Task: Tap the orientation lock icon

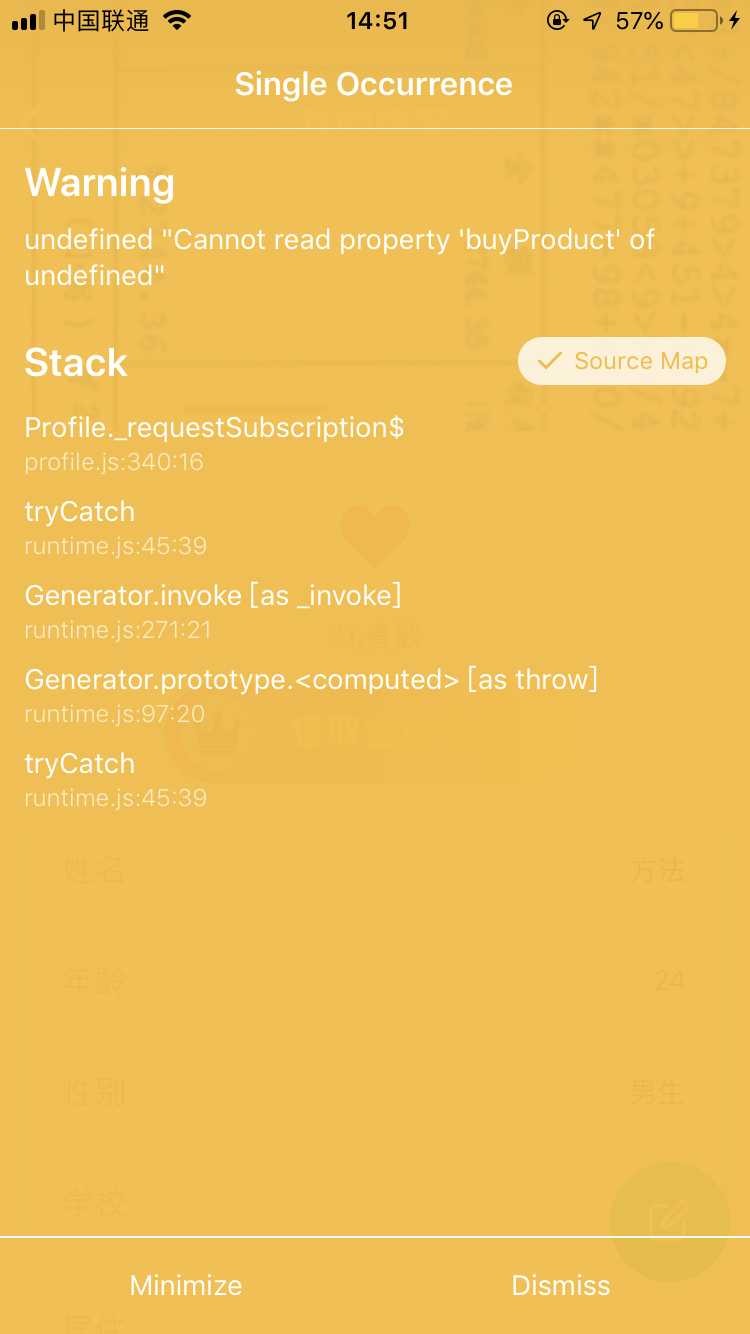Action: tap(557, 19)
